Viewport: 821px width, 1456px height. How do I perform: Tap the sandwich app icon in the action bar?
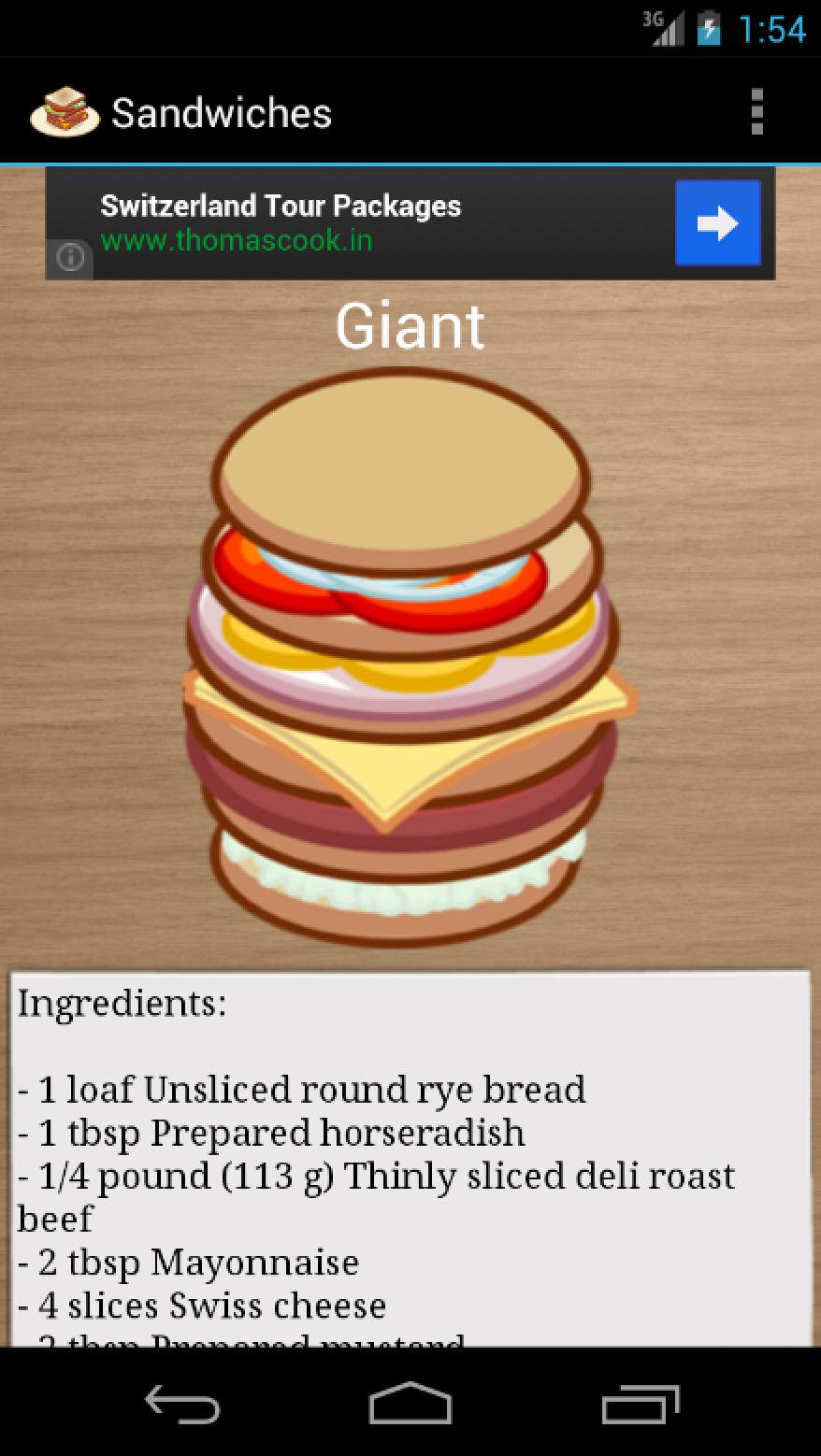[62, 110]
